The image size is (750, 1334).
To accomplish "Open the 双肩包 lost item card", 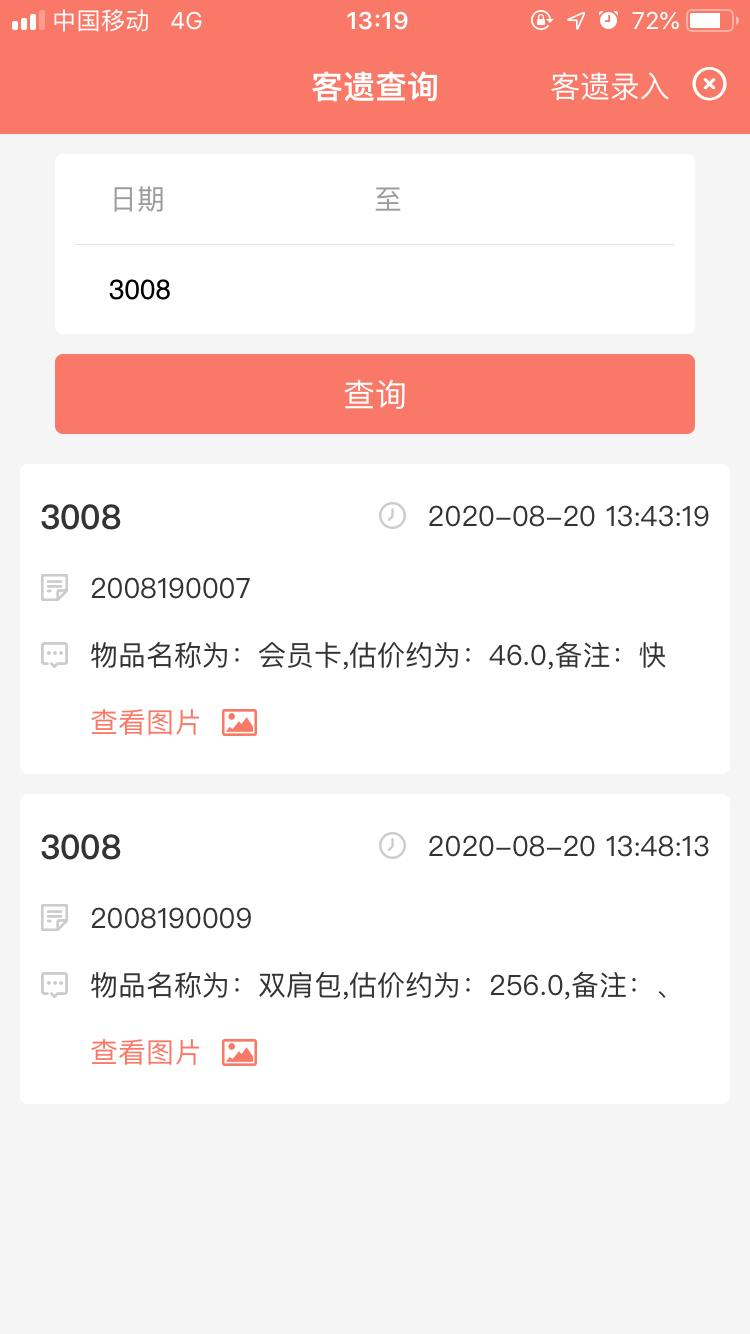I will pyautogui.click(x=375, y=949).
